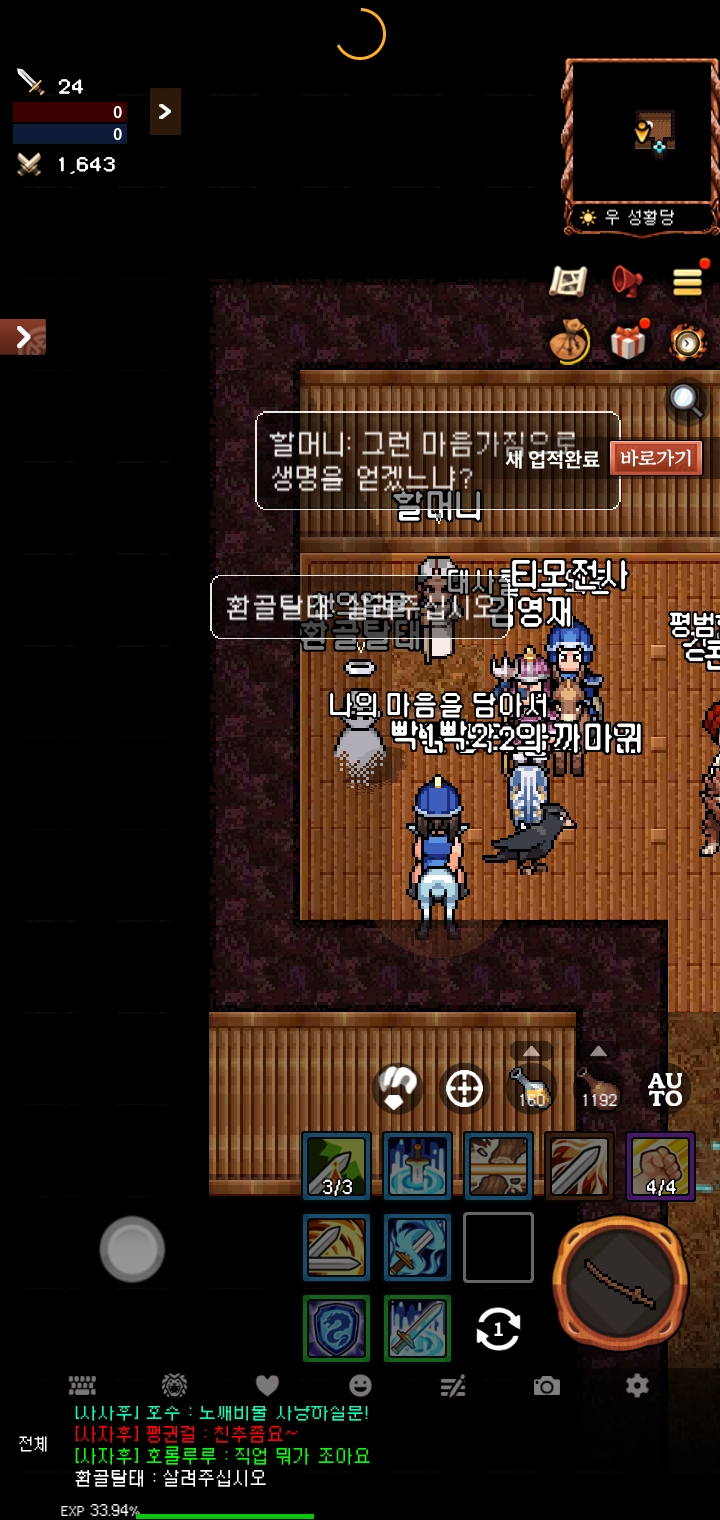720x1520 pixels.
Task: Toggle the AUTO battle button
Action: (665, 1089)
